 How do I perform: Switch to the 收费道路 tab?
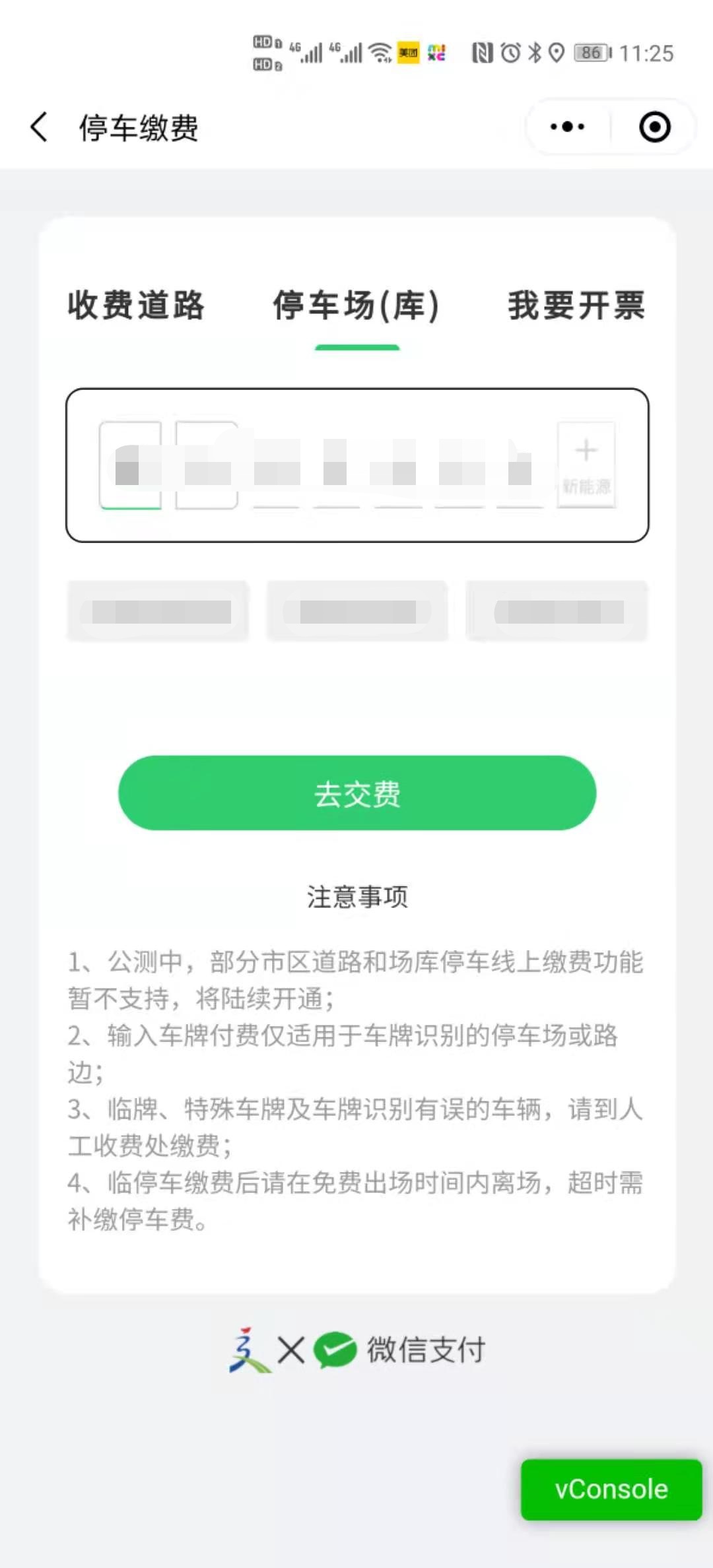point(136,306)
